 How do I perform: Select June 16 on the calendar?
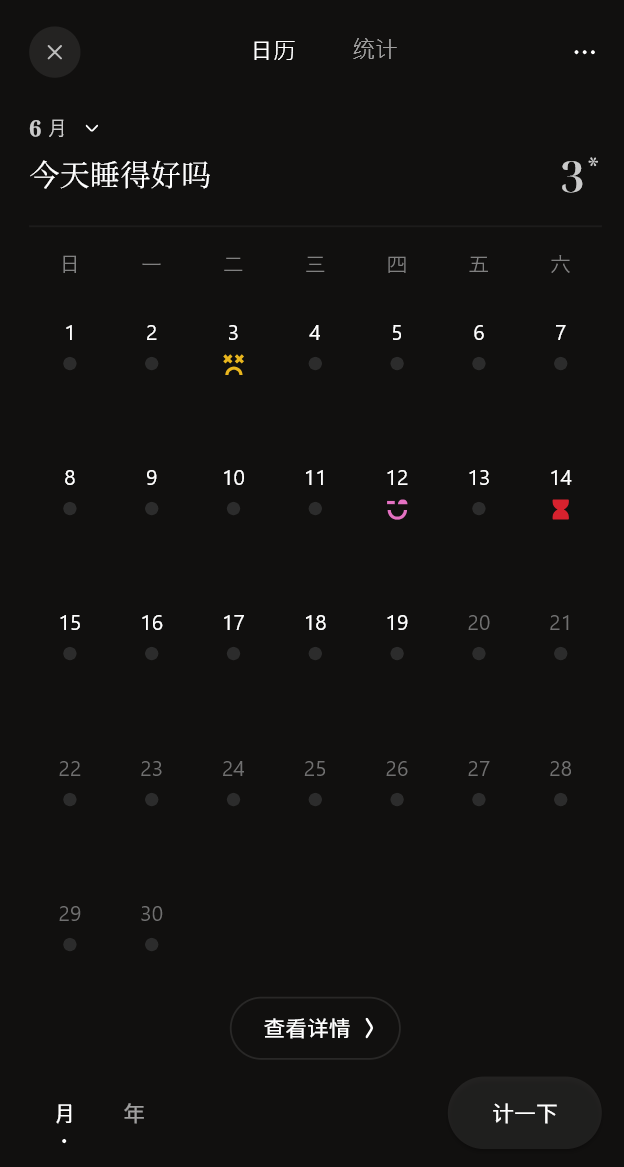(x=152, y=636)
